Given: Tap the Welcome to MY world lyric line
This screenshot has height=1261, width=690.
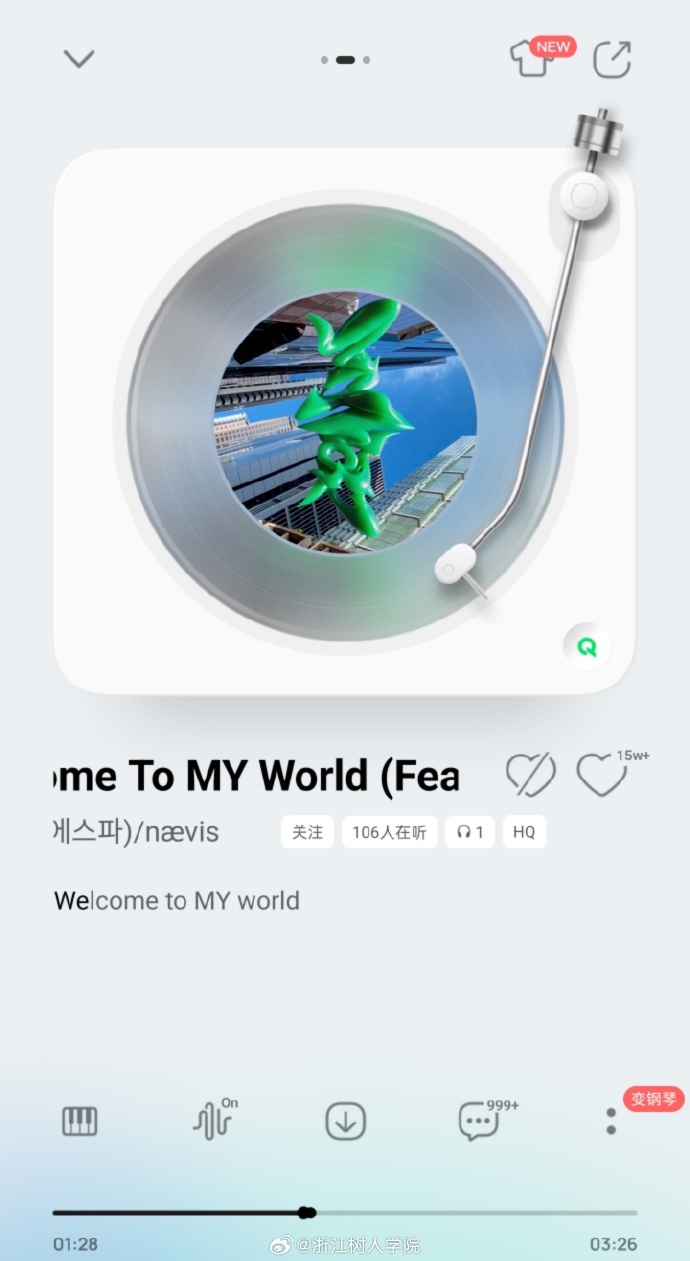Looking at the screenshot, I should [177, 901].
